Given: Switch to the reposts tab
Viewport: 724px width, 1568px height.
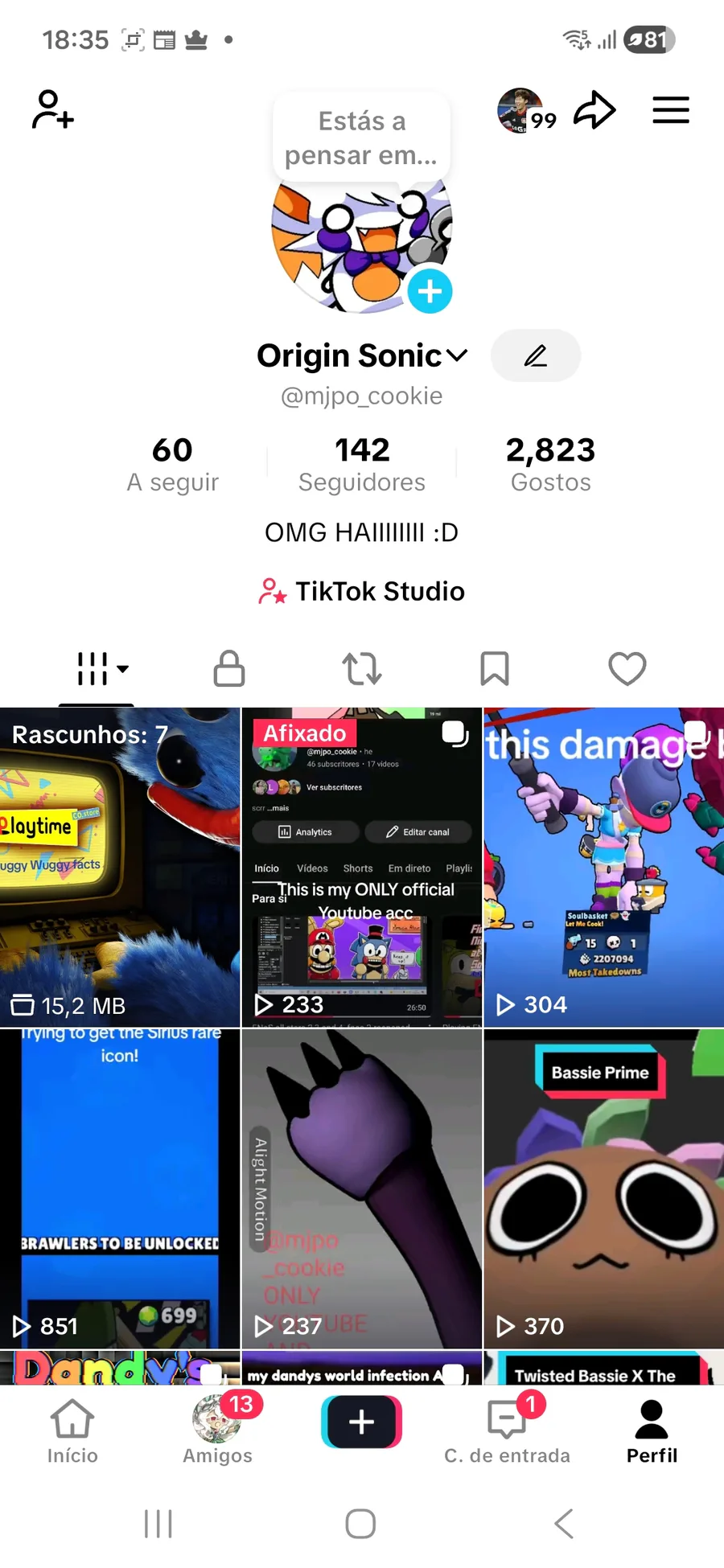Looking at the screenshot, I should [x=362, y=668].
